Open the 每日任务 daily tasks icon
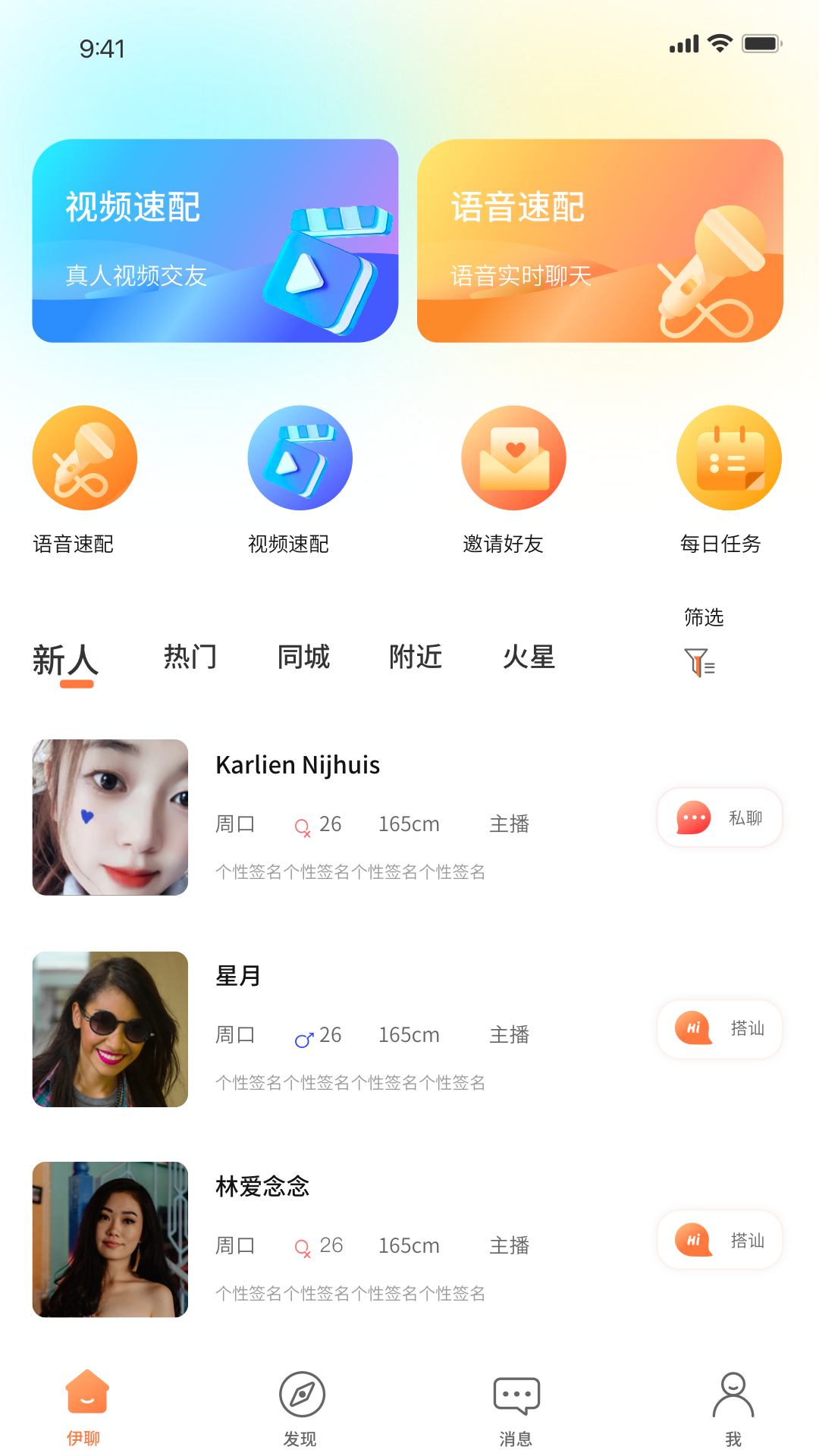This screenshot has width=819, height=1456. click(729, 457)
